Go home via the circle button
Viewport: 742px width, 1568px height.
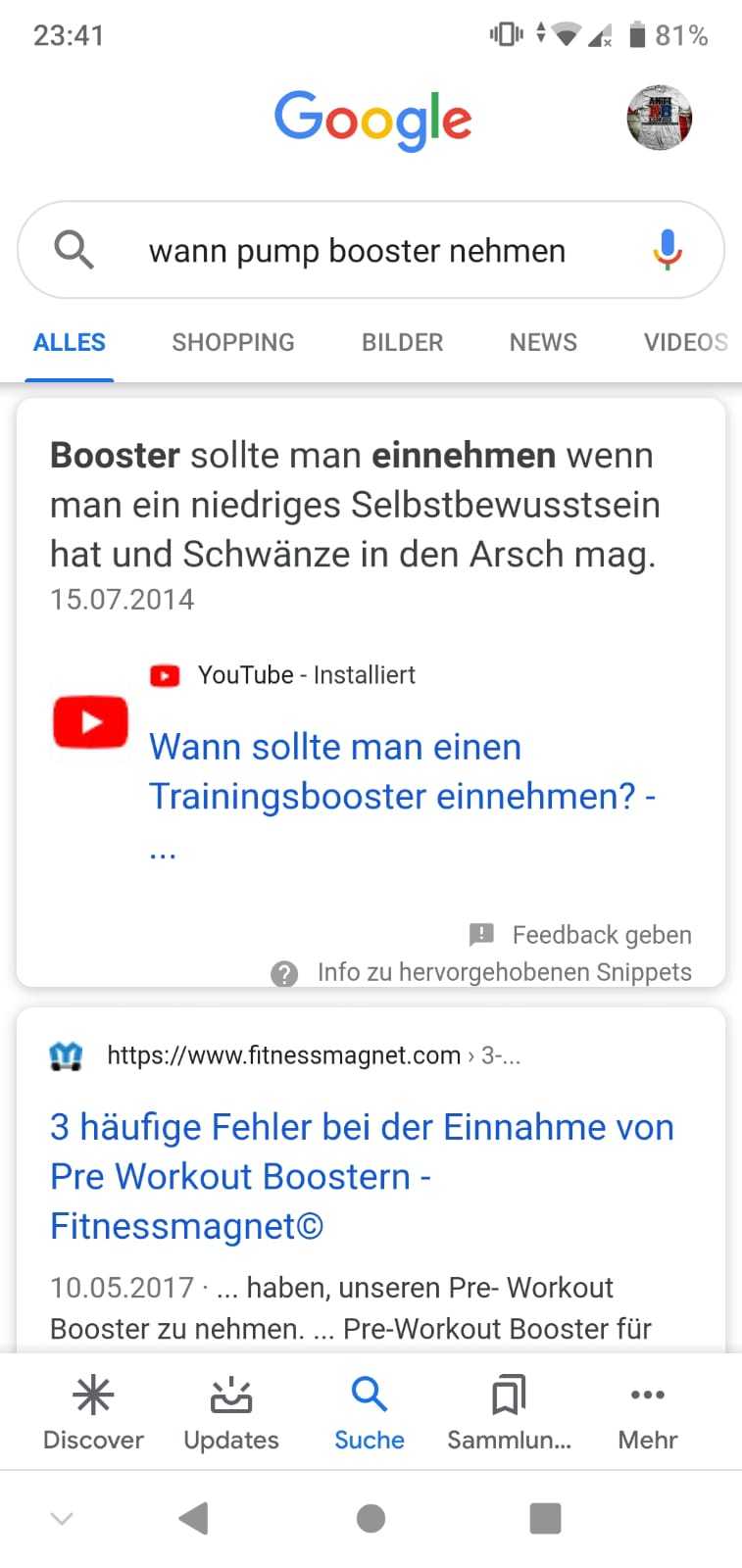pos(370,1517)
